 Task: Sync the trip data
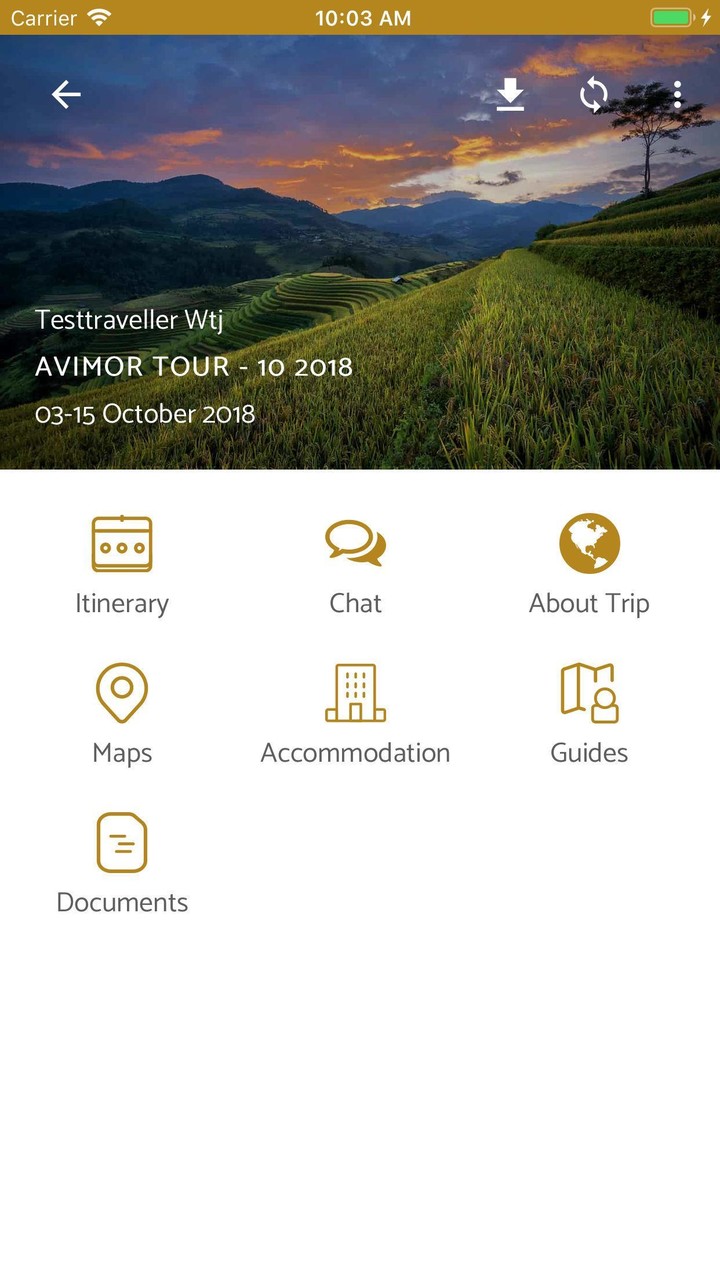tap(594, 95)
